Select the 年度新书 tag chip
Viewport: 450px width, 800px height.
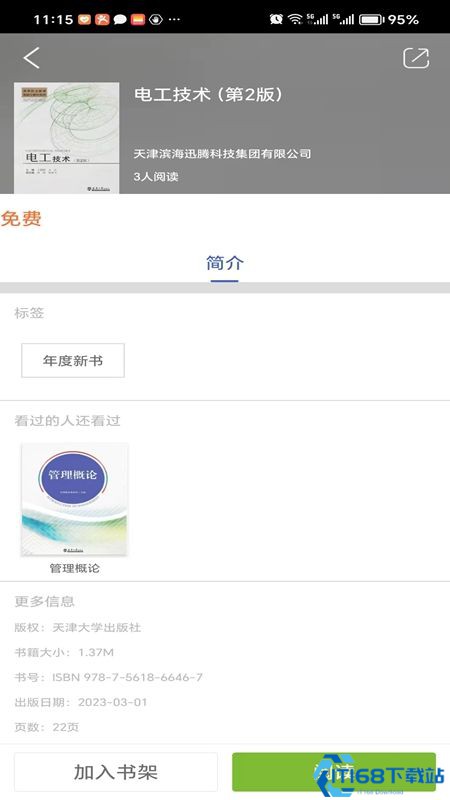pos(73,361)
